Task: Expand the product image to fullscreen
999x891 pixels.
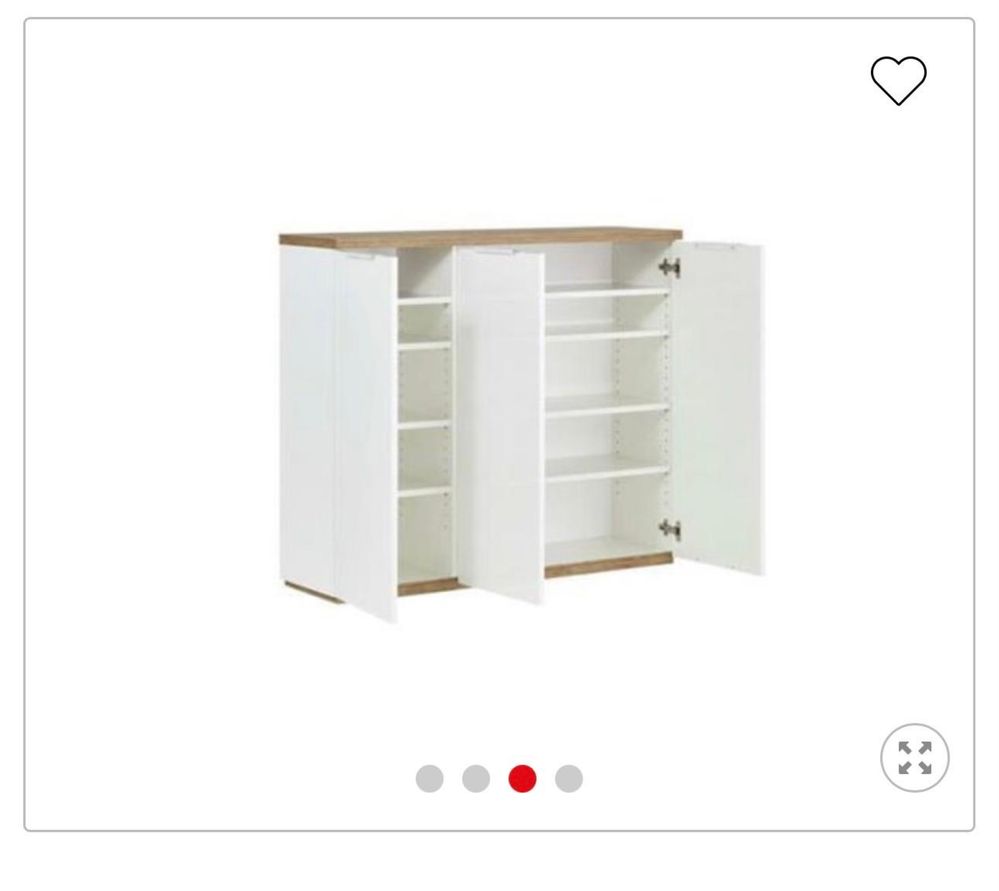Action: coord(914,758)
